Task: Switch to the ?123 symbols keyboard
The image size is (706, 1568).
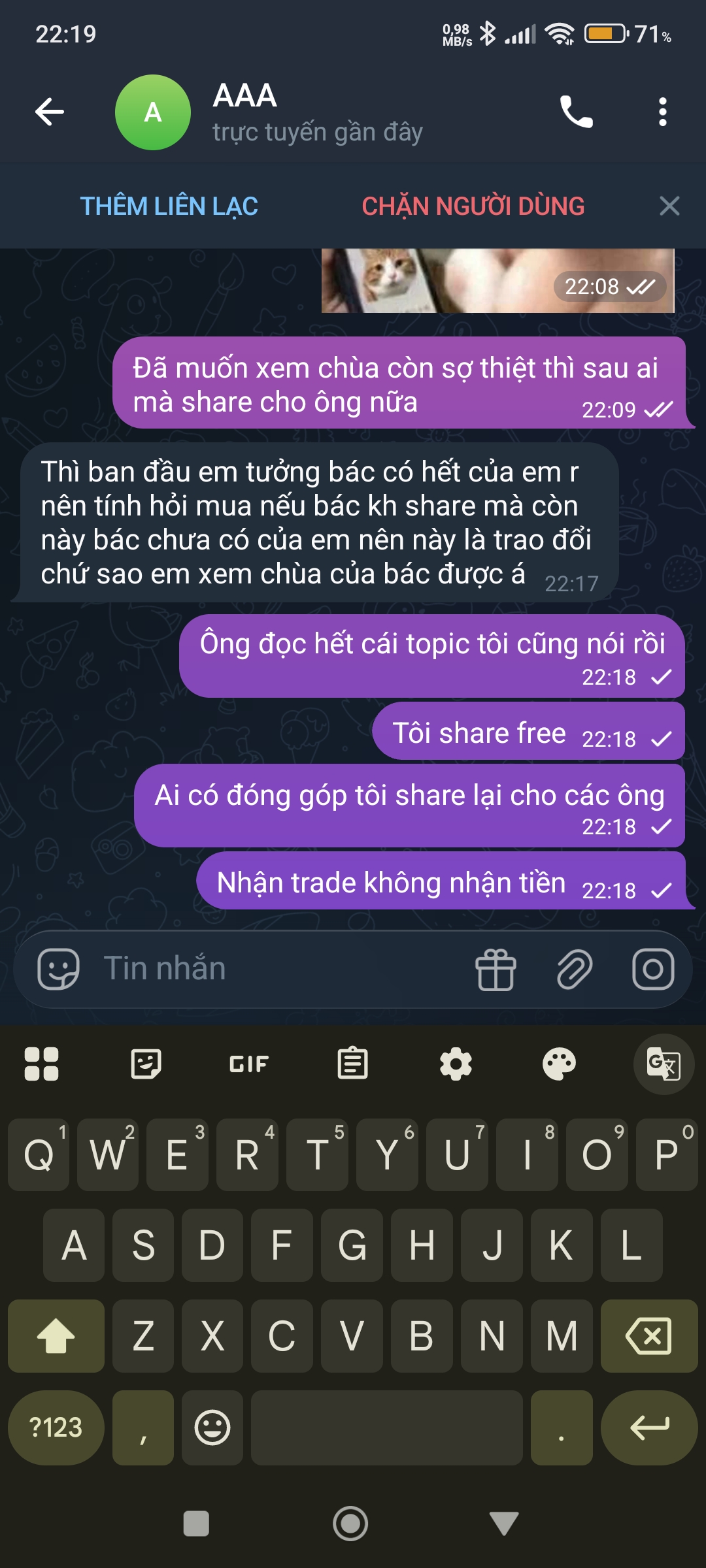Action: [56, 1428]
